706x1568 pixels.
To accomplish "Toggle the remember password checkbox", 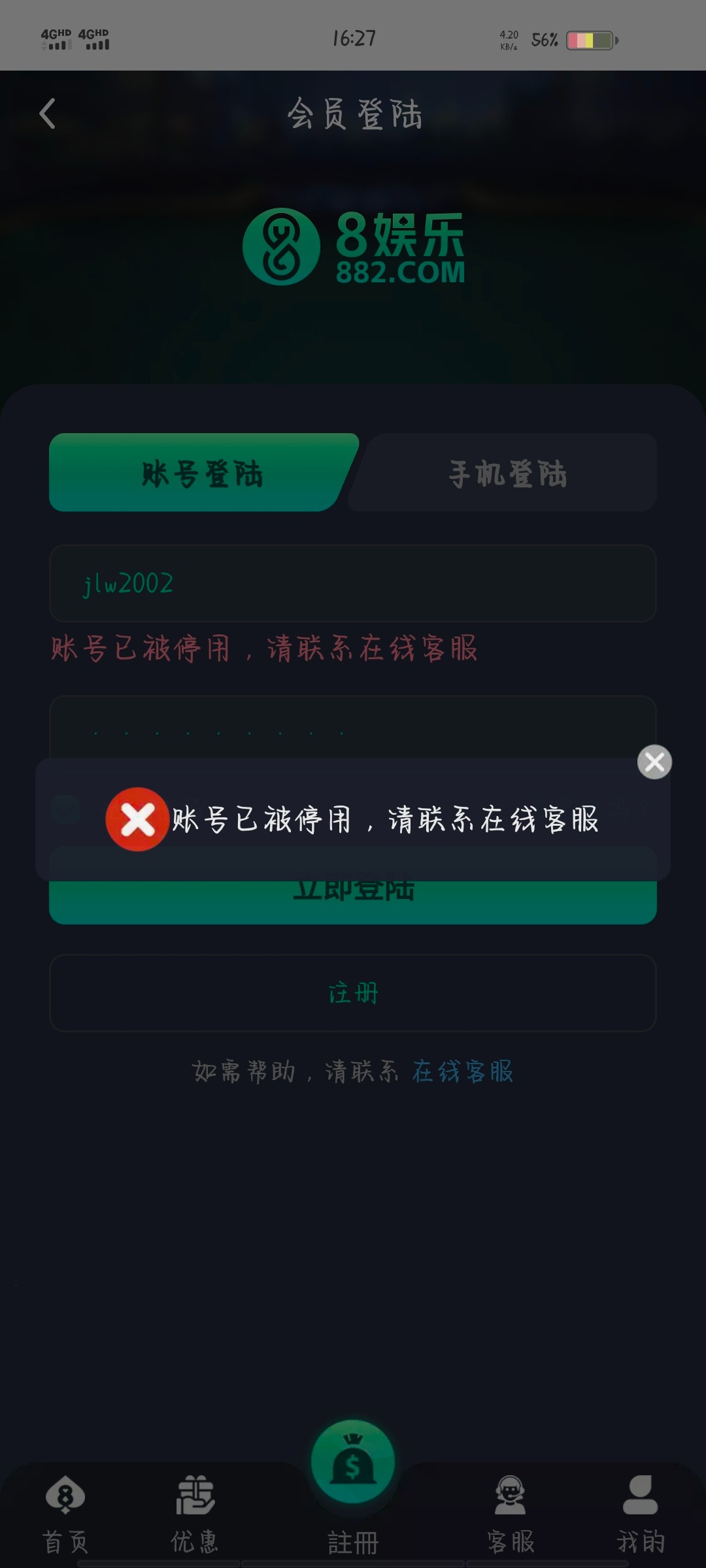I will point(65,810).
